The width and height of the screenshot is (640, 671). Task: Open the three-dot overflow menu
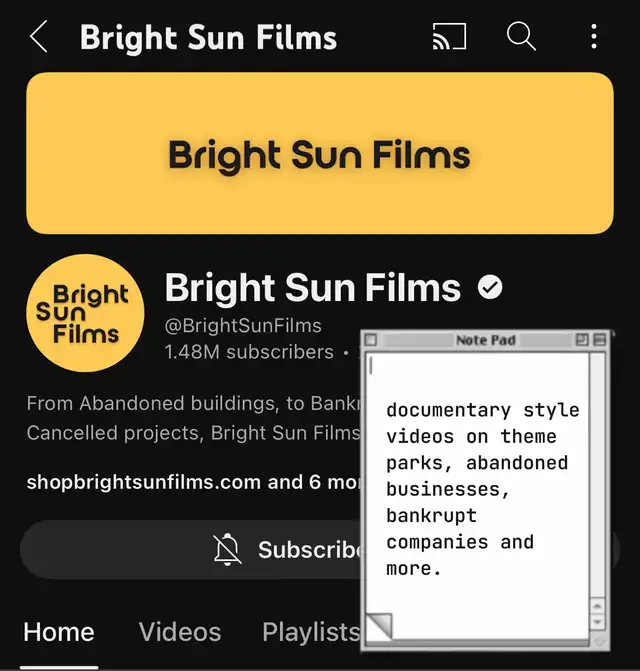[594, 38]
